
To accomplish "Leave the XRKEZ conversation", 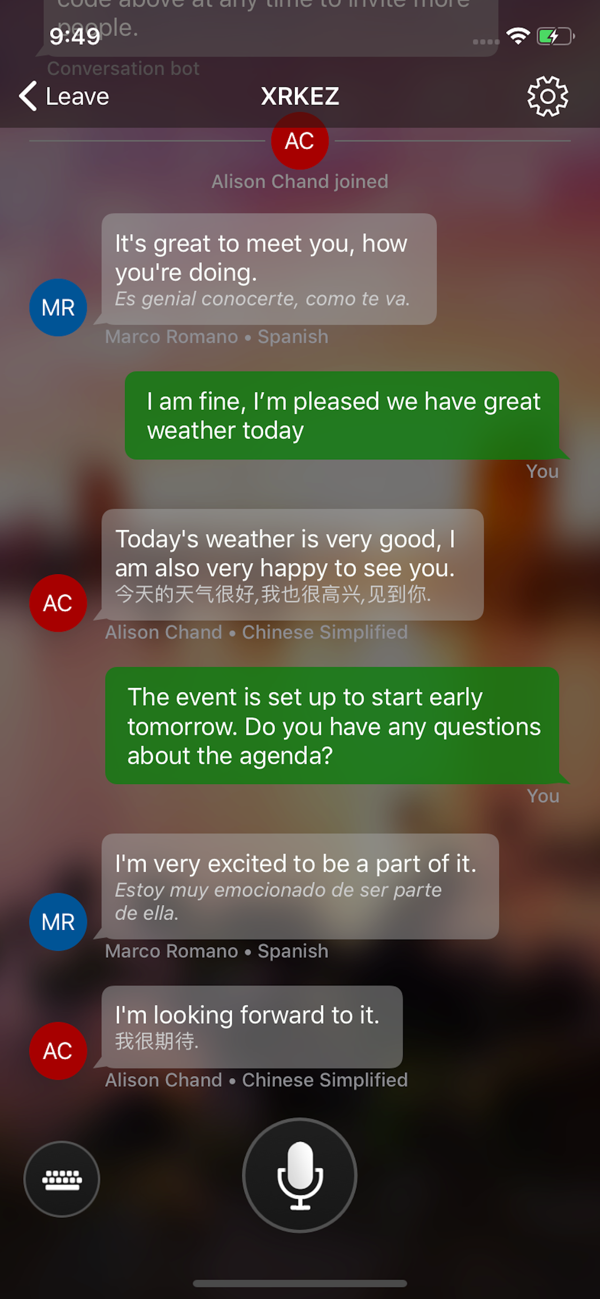I will click(x=64, y=97).
